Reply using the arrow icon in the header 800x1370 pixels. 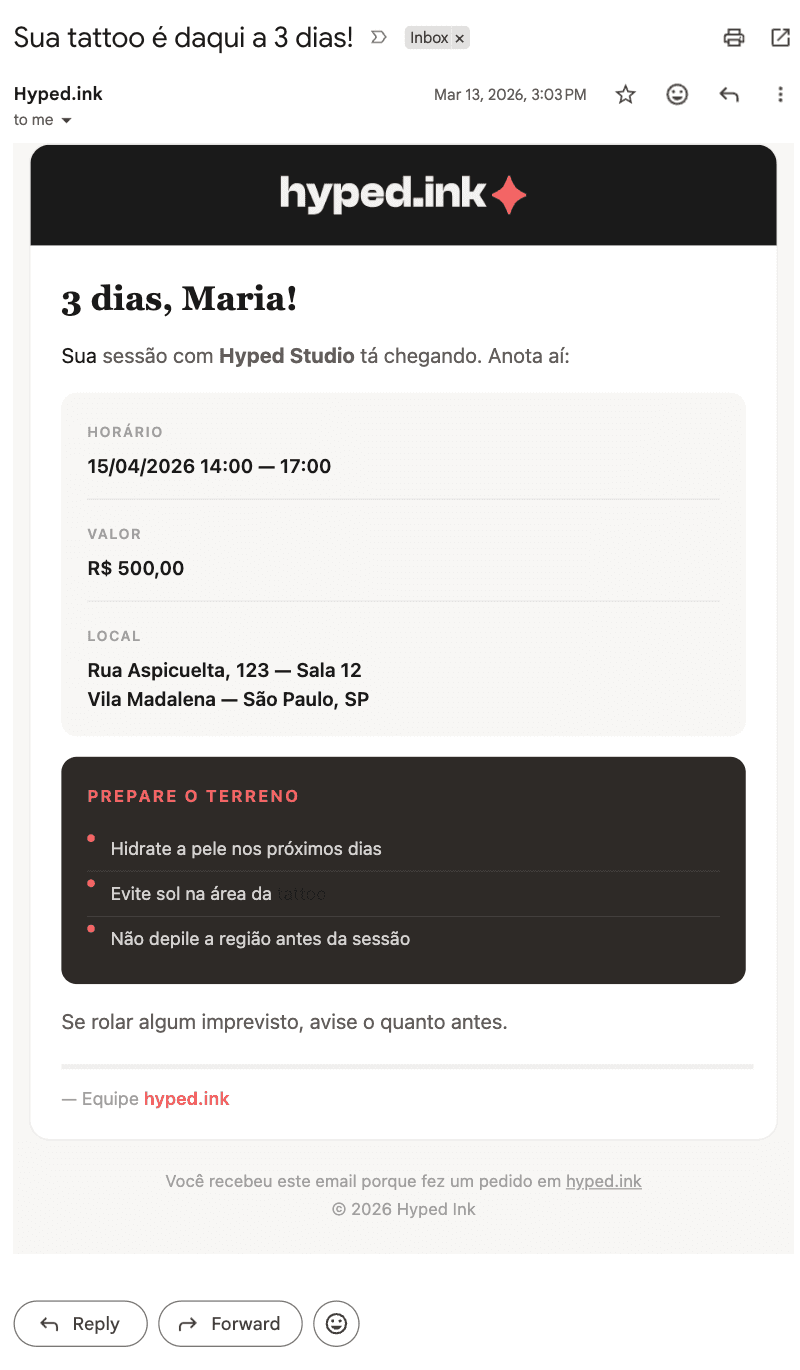[729, 94]
